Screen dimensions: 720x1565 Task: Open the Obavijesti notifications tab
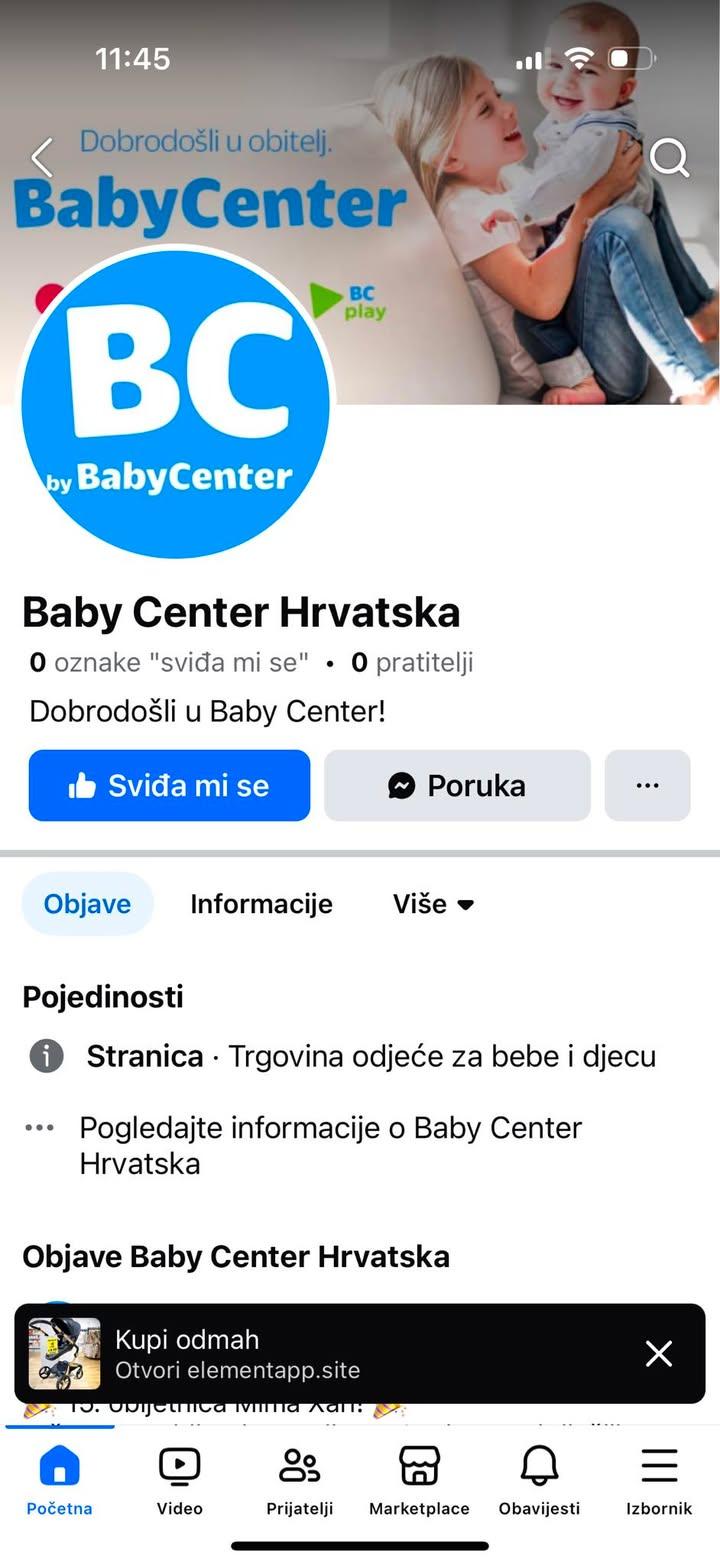tap(539, 1480)
